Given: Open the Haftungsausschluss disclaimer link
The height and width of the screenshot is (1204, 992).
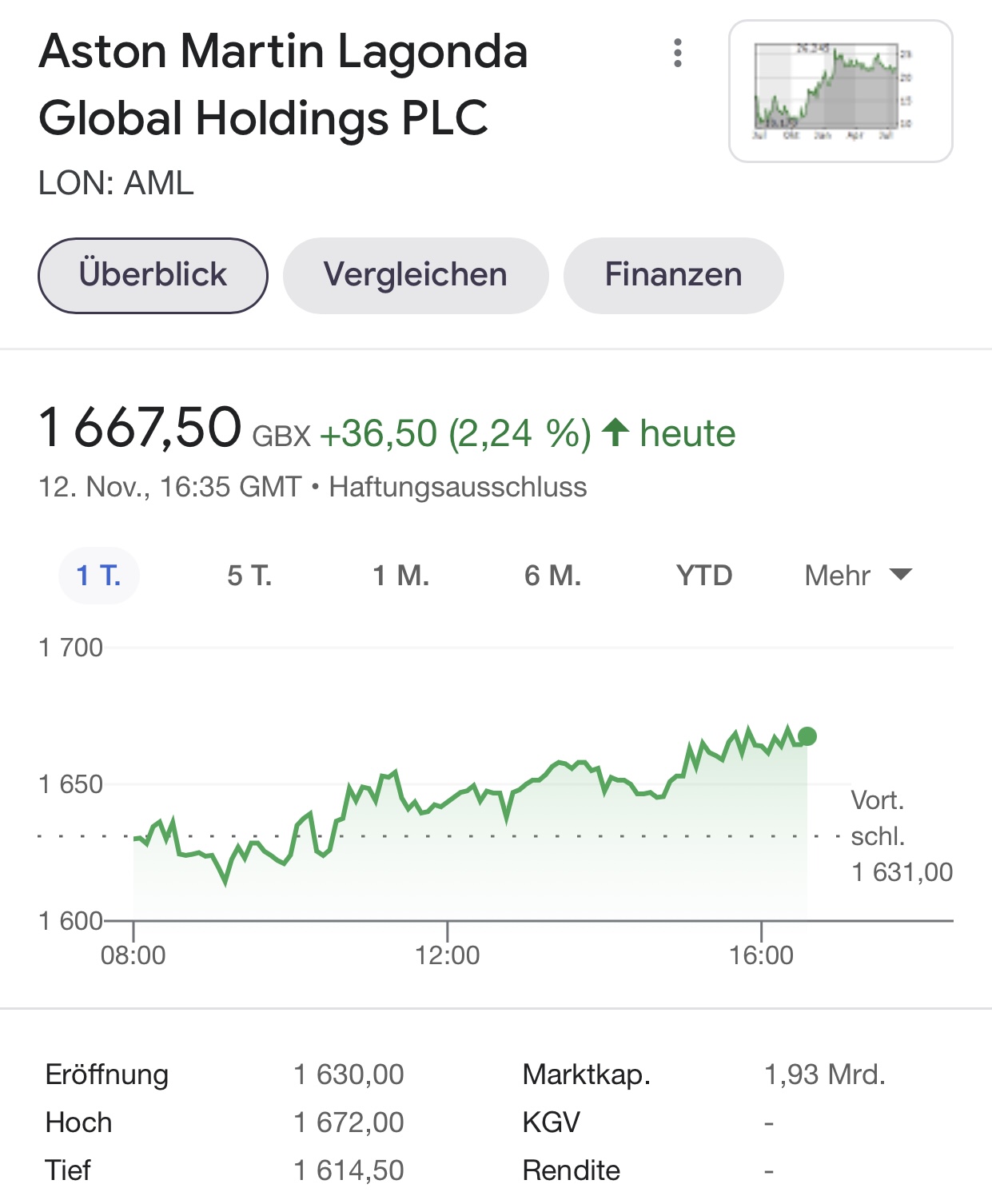Looking at the screenshot, I should click(458, 487).
